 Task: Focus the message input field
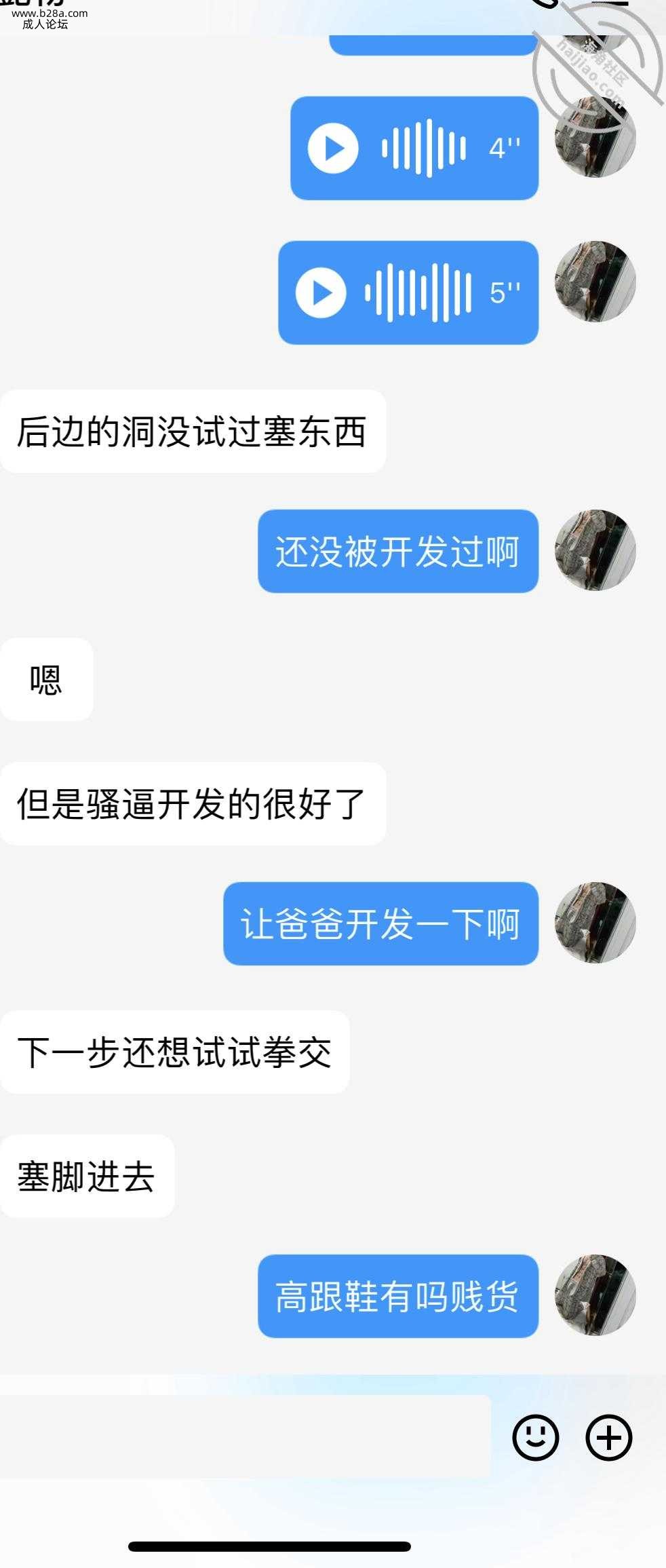(x=244, y=1437)
